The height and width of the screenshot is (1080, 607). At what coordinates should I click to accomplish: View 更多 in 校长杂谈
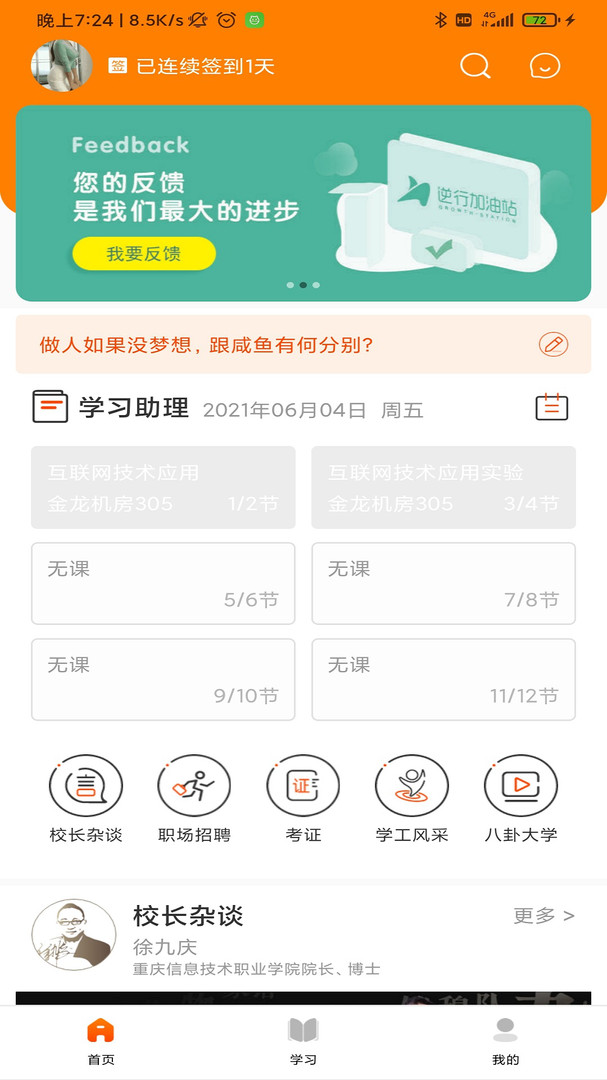point(544,915)
